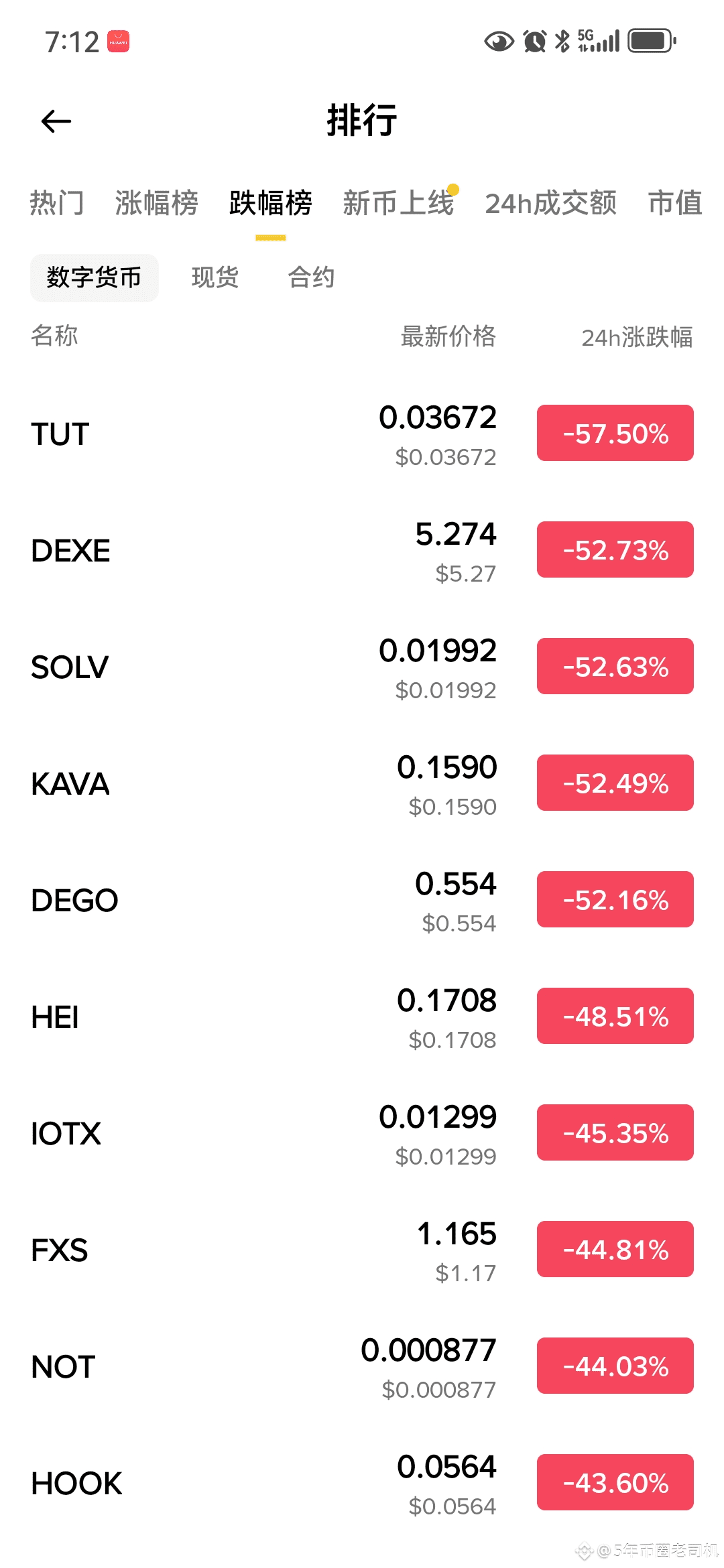Image resolution: width=724 pixels, height=1568 pixels.
Task: Switch to the 市值 tab
Action: (674, 203)
